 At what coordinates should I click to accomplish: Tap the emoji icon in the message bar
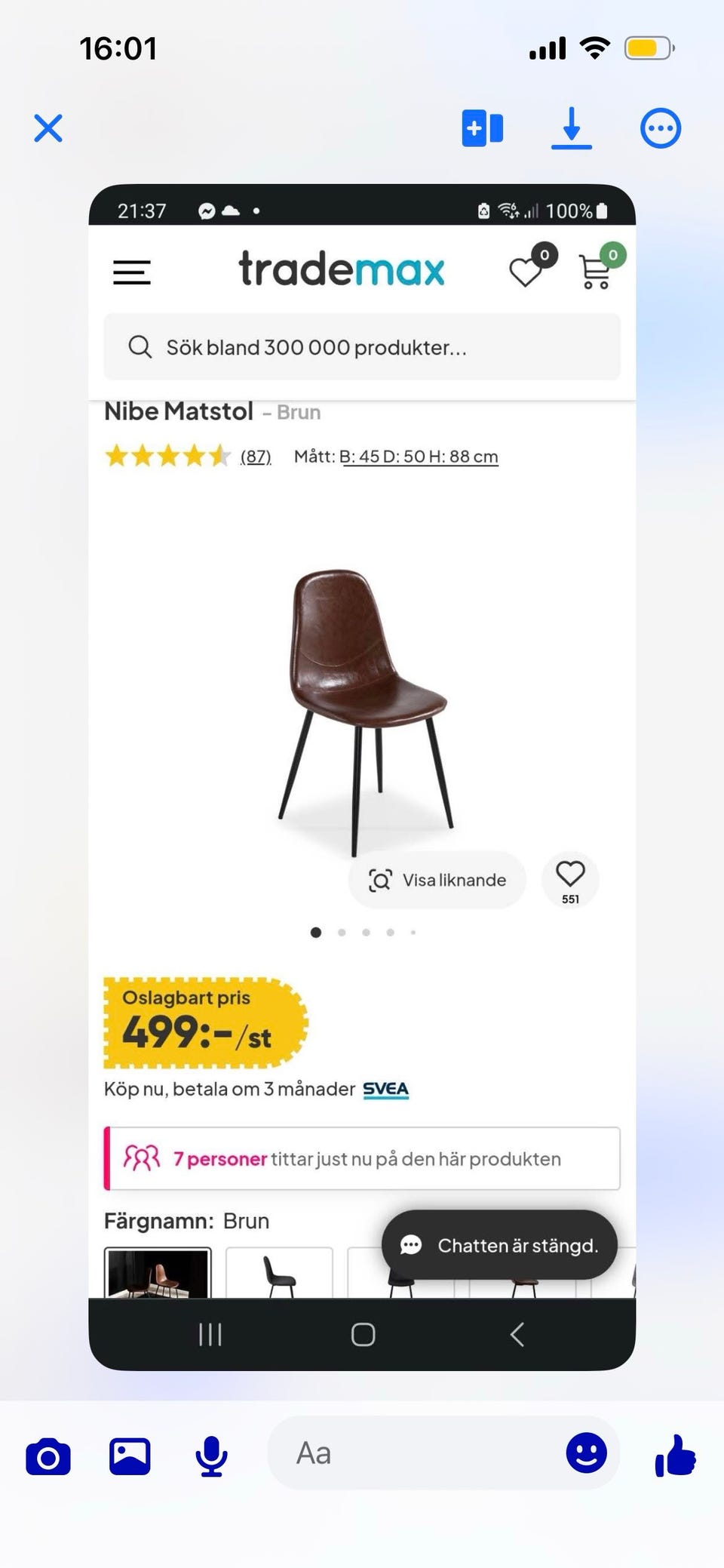point(587,1453)
